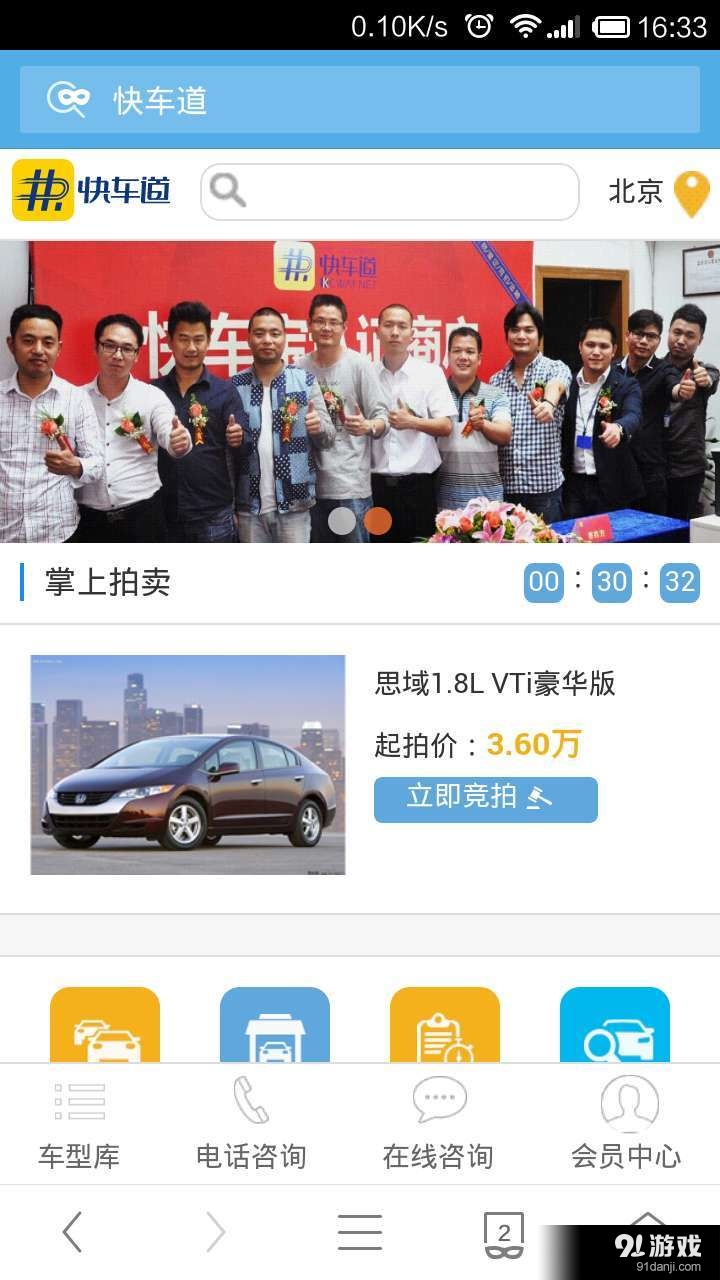Switch banner to first slide via gray dot
The image size is (720, 1280).
[342, 521]
